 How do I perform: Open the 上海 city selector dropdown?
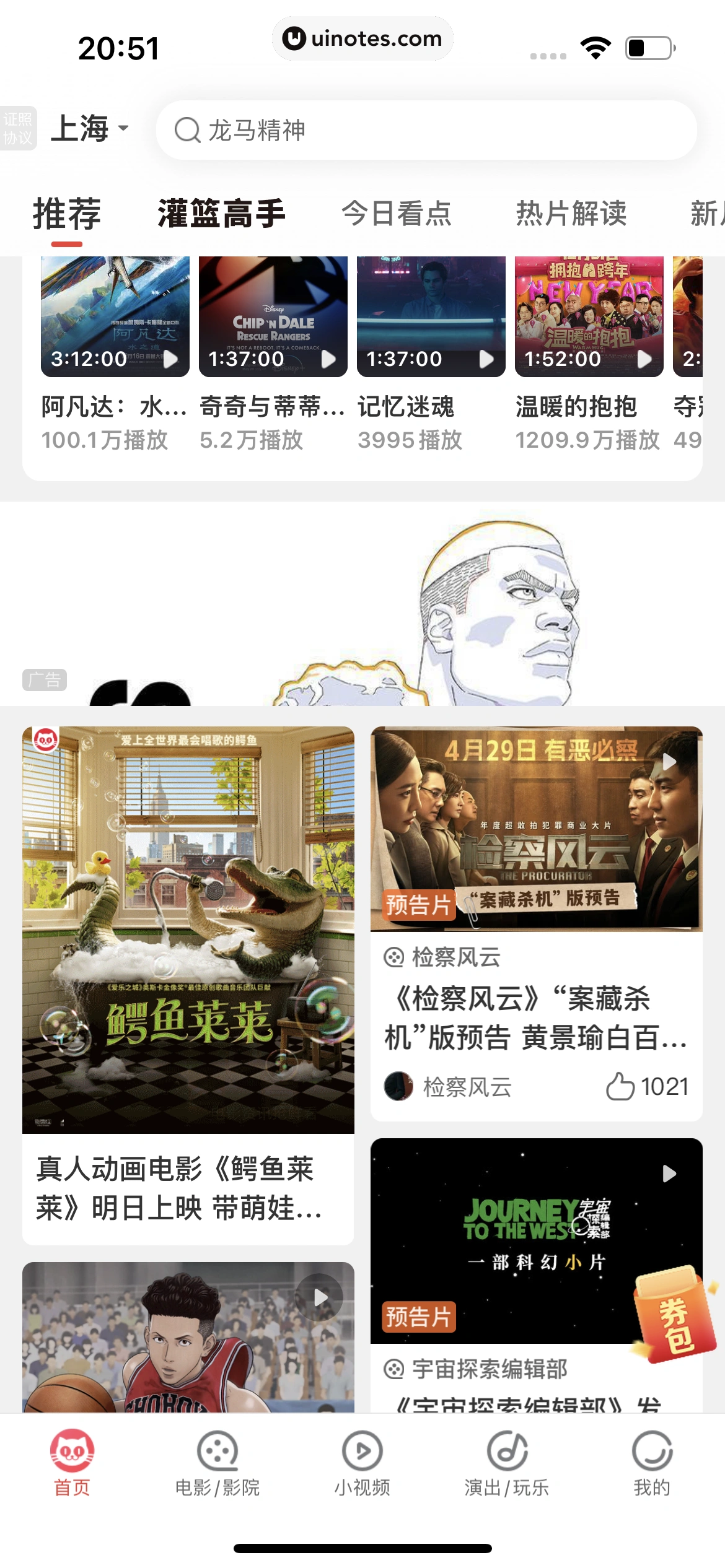coord(87,128)
